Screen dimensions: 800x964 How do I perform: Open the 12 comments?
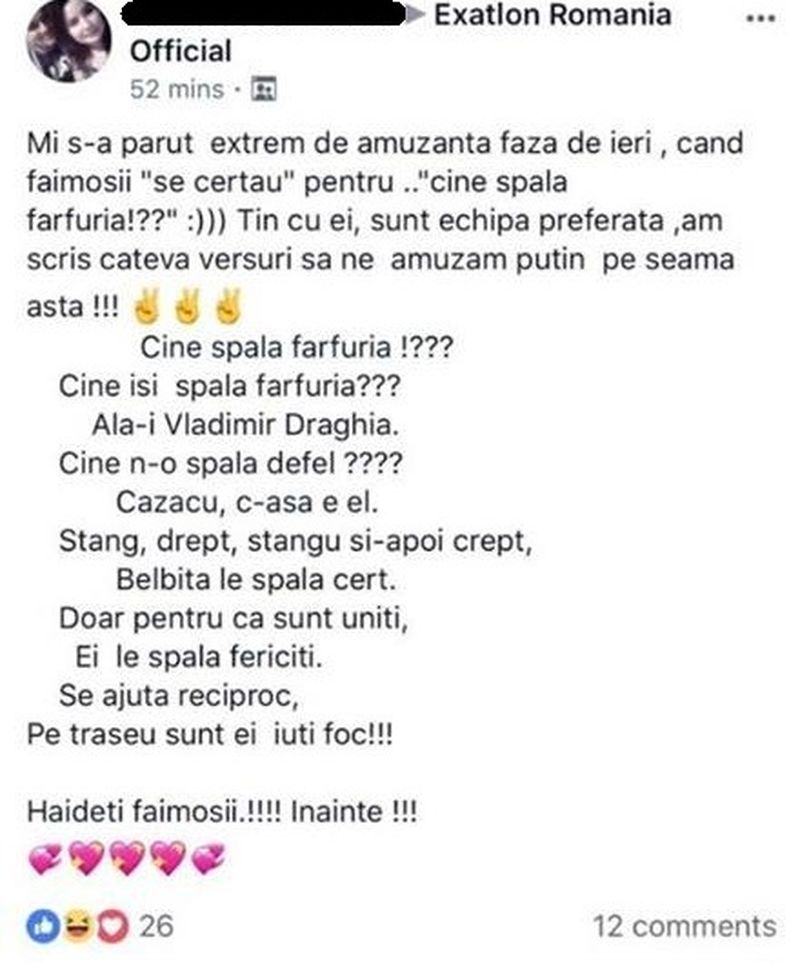click(x=684, y=926)
